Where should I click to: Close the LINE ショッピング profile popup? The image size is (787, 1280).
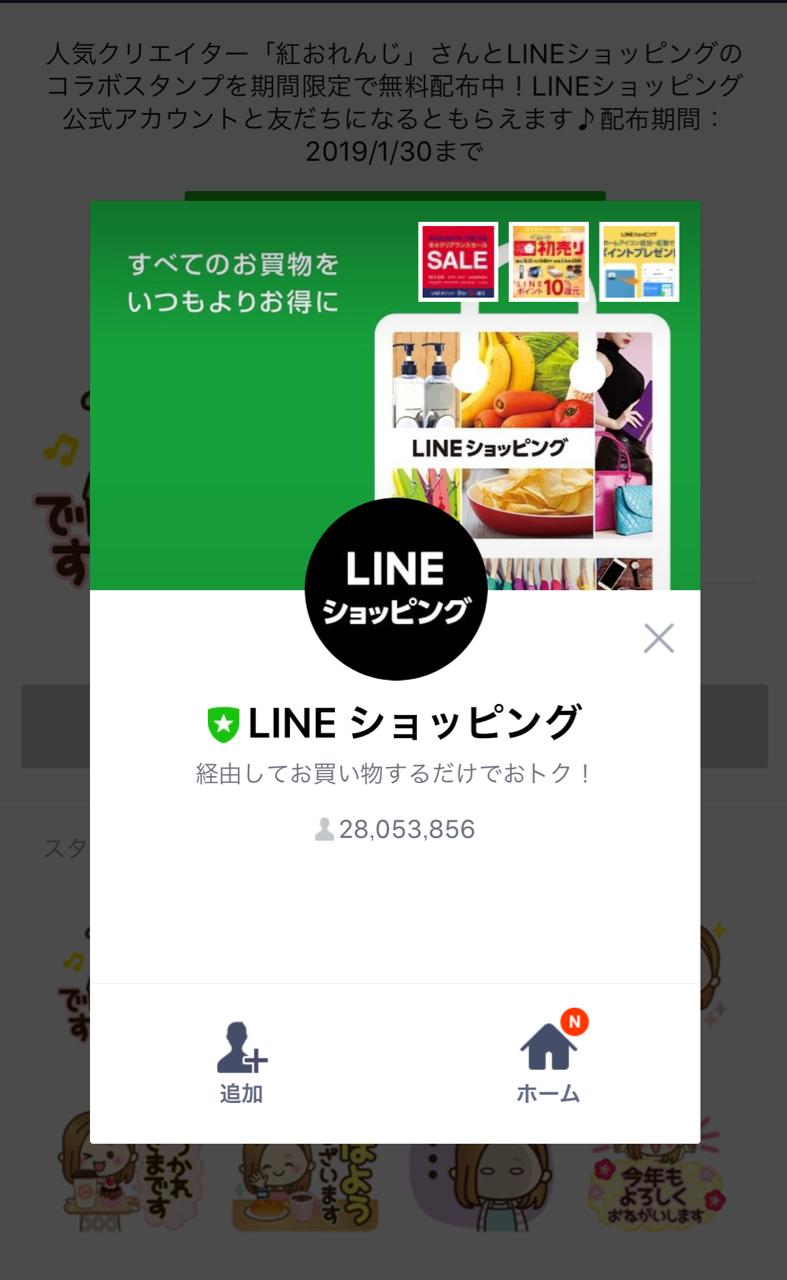659,638
